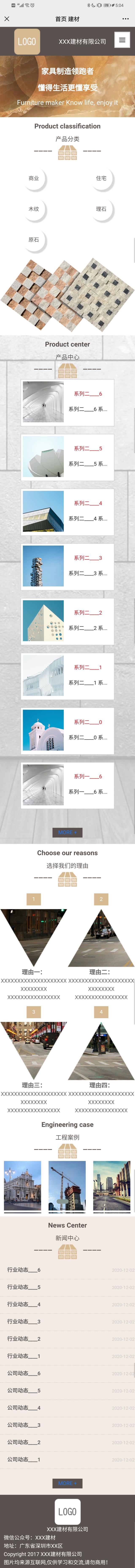
Task: Open the hamburger navigation menu
Action: (122, 40)
